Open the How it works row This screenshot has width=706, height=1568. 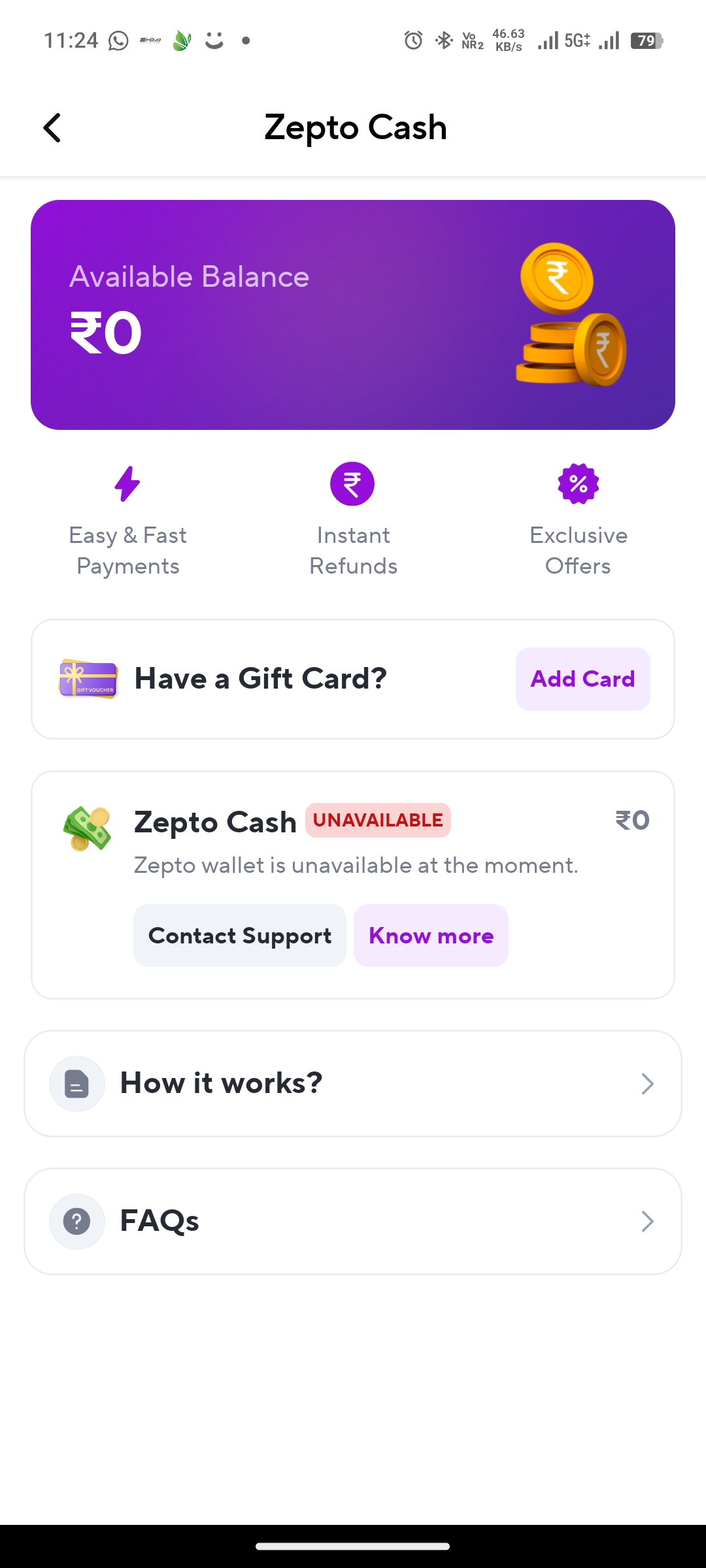[353, 1083]
